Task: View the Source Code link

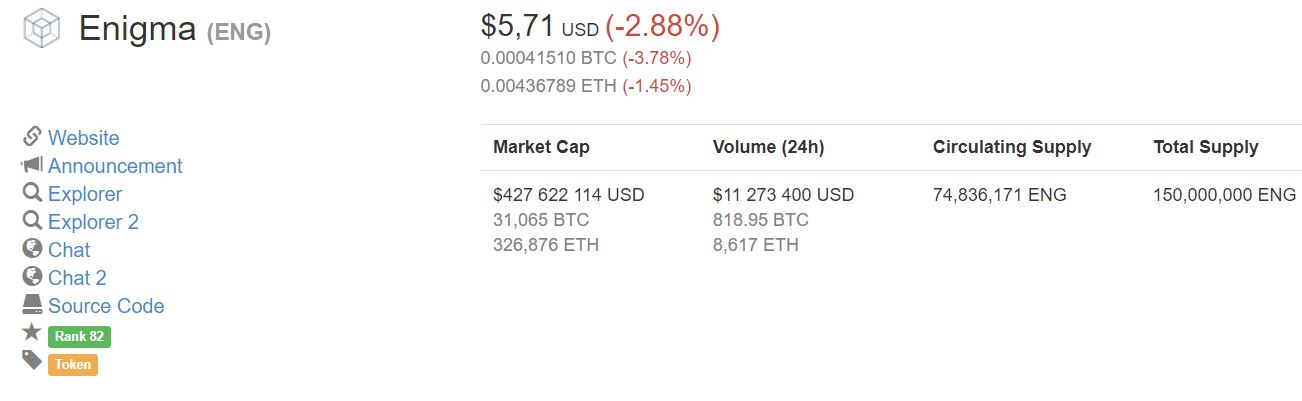Action: coord(106,306)
